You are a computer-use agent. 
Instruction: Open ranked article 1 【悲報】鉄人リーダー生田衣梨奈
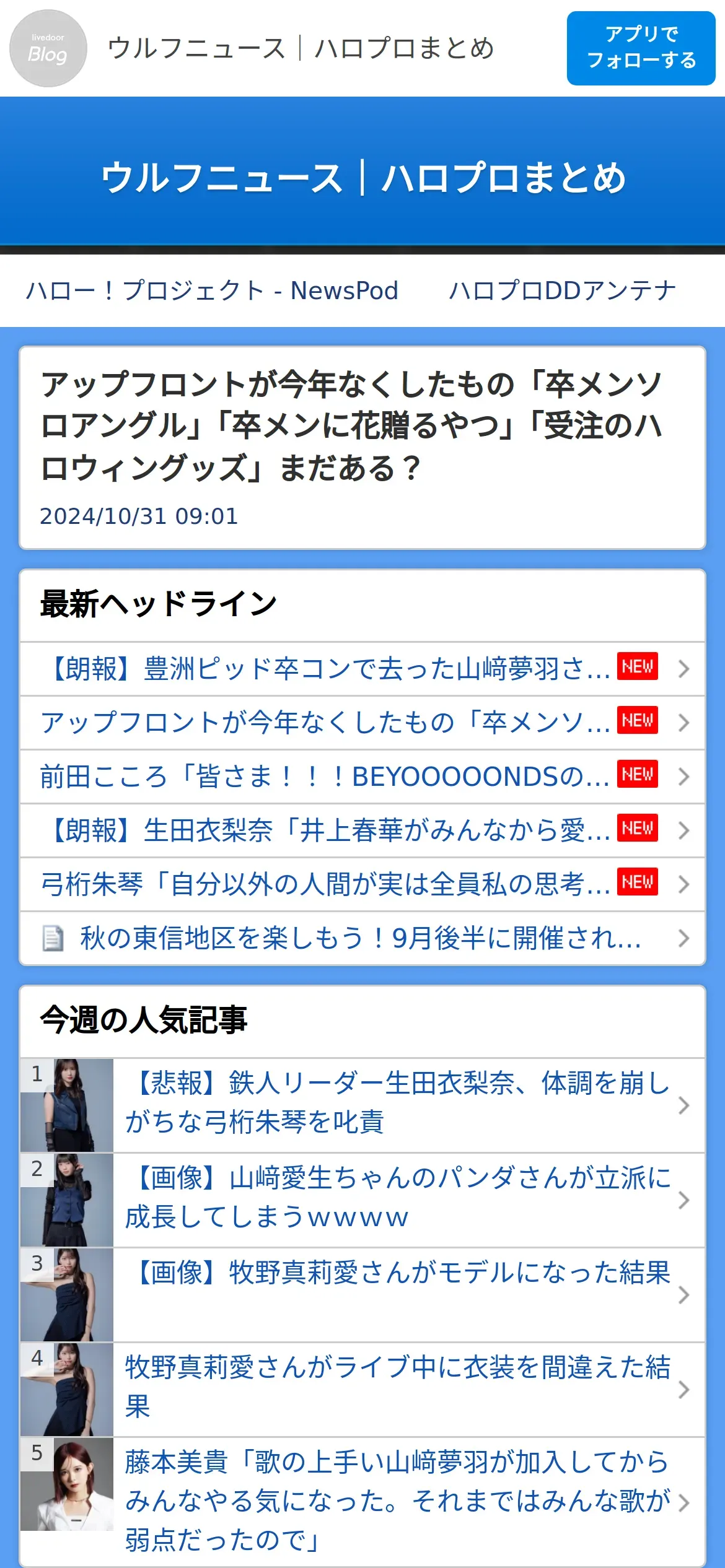click(x=362, y=1105)
